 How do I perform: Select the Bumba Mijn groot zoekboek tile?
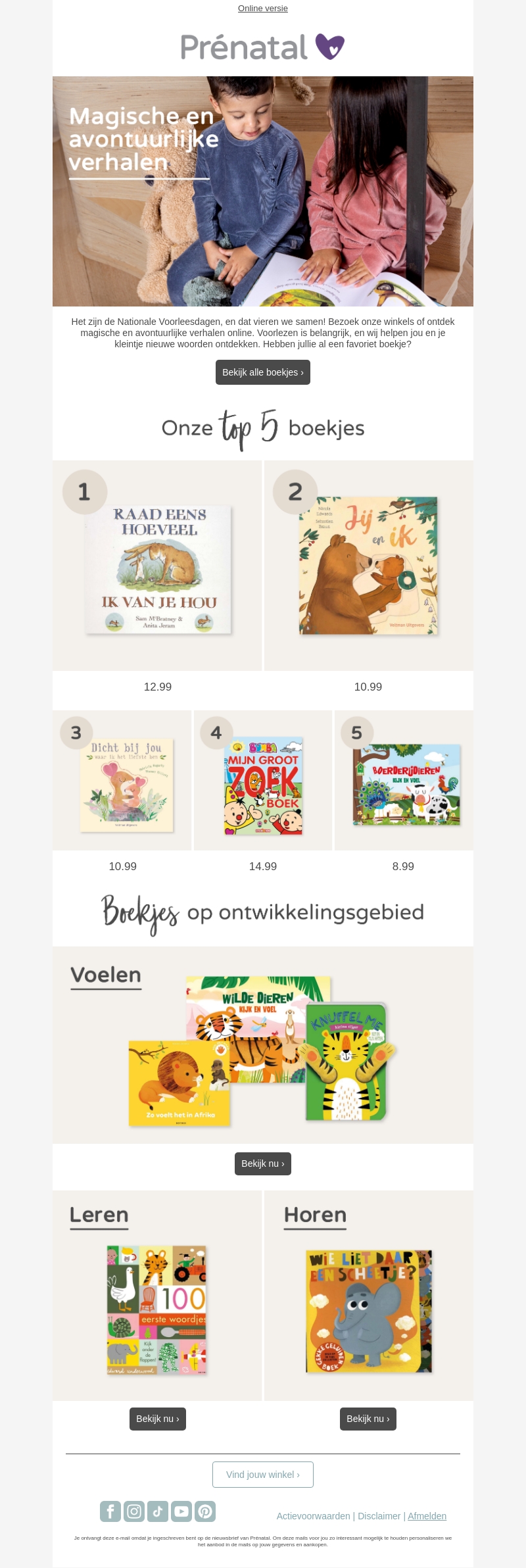pyautogui.click(x=263, y=785)
